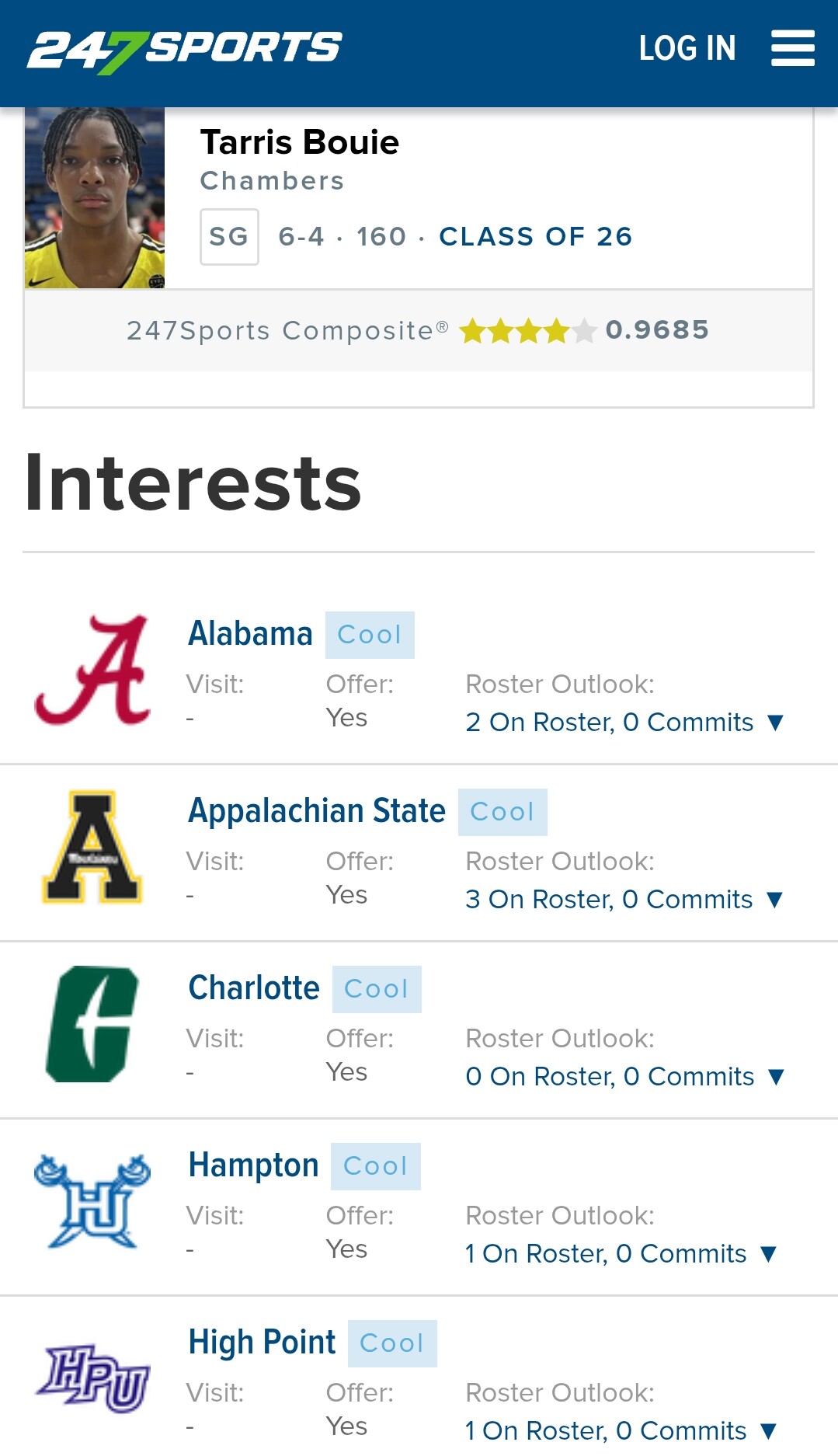
Task: Open the Alabama team link
Action: coord(250,633)
